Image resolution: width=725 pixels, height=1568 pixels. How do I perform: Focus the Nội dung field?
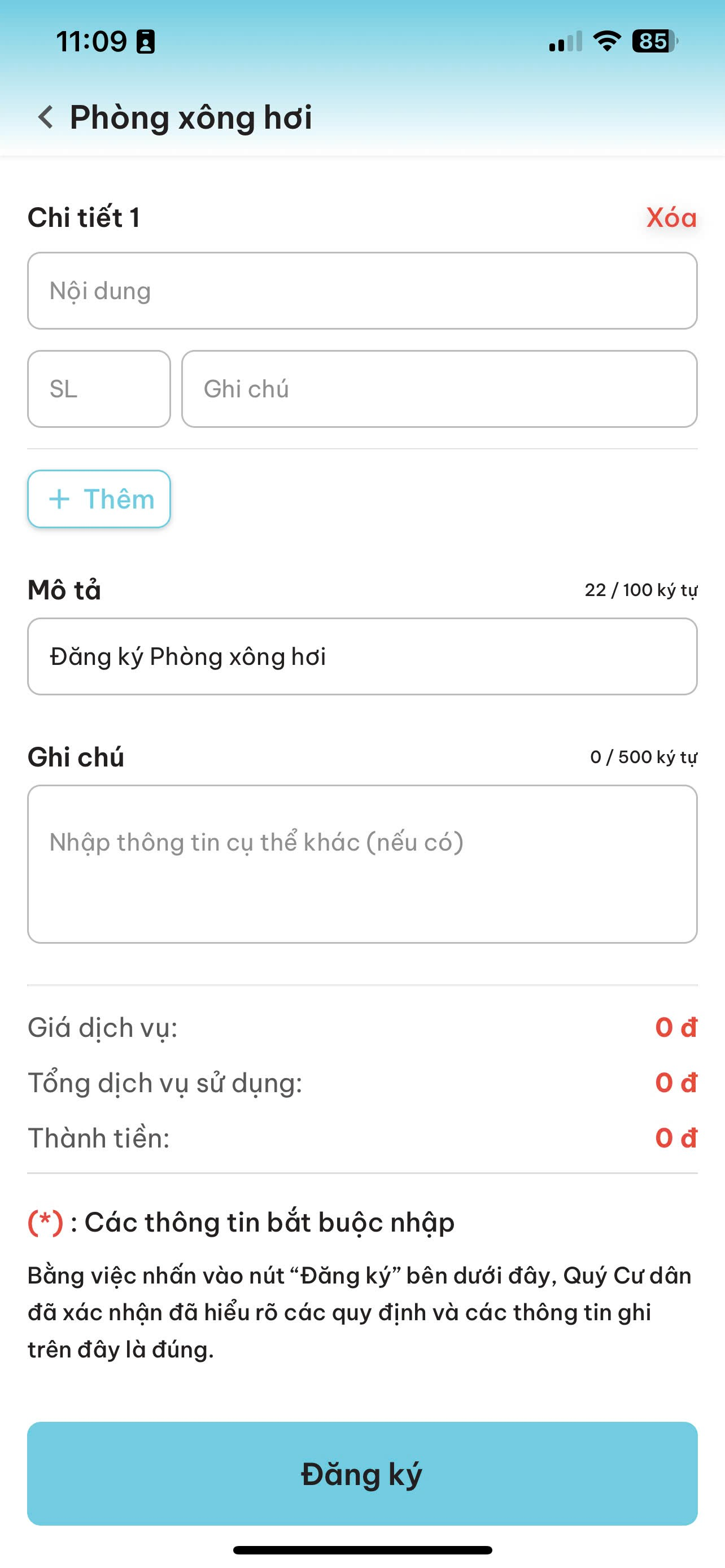click(x=362, y=291)
